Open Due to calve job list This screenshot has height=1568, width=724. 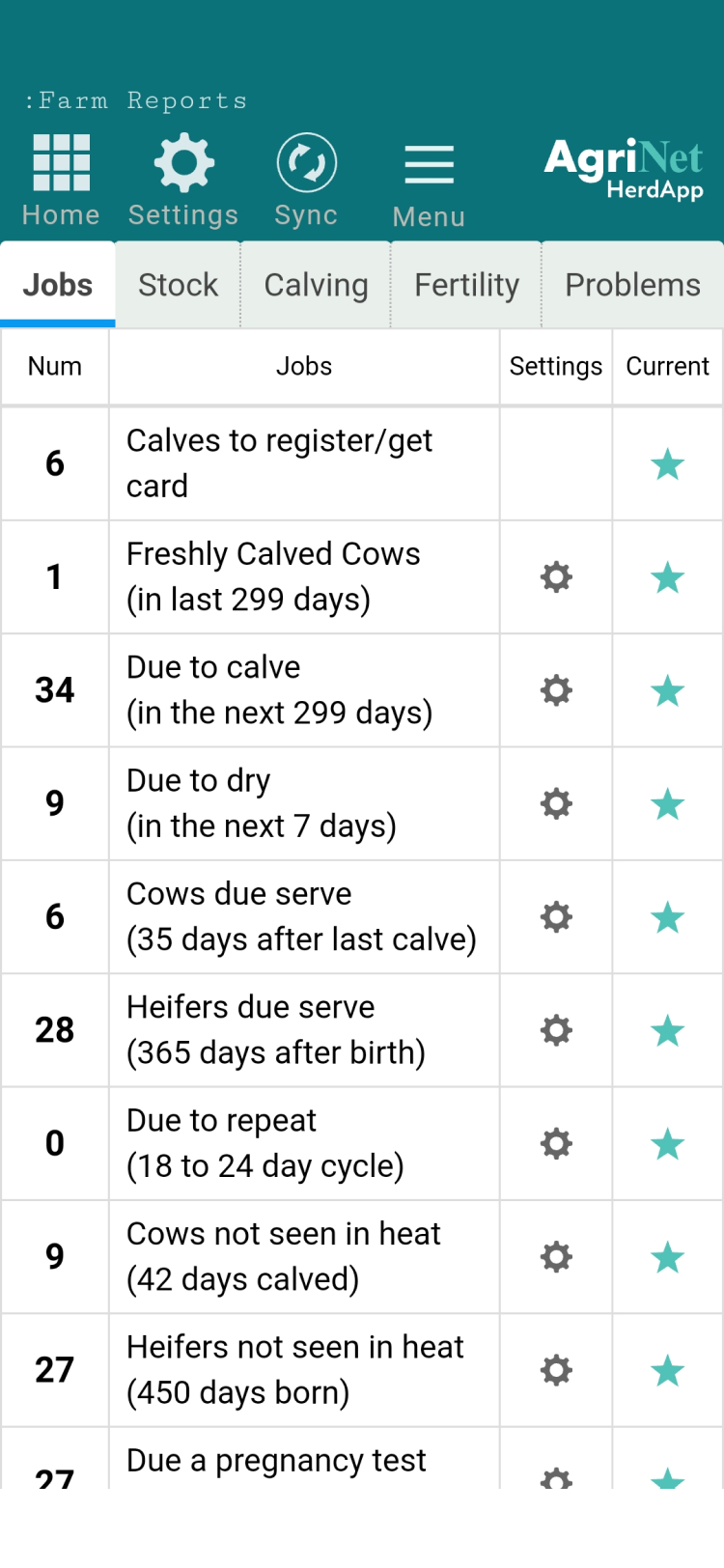click(x=304, y=690)
